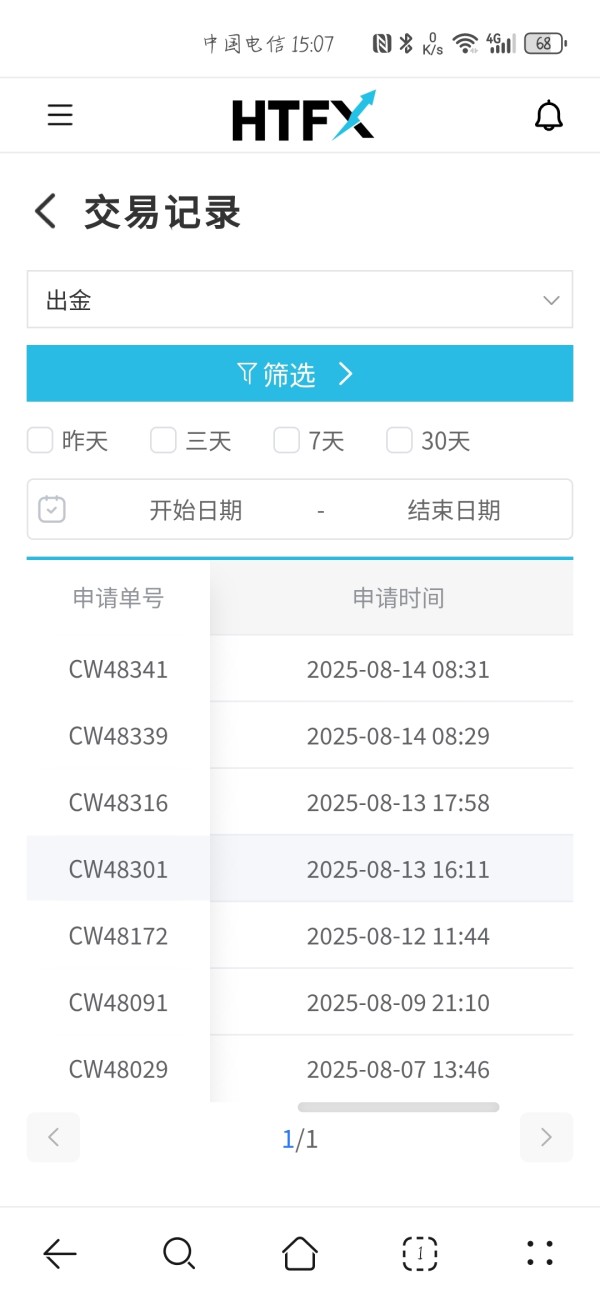Tap the browser back arrow
This screenshot has width=600, height=1300.
point(60,1253)
